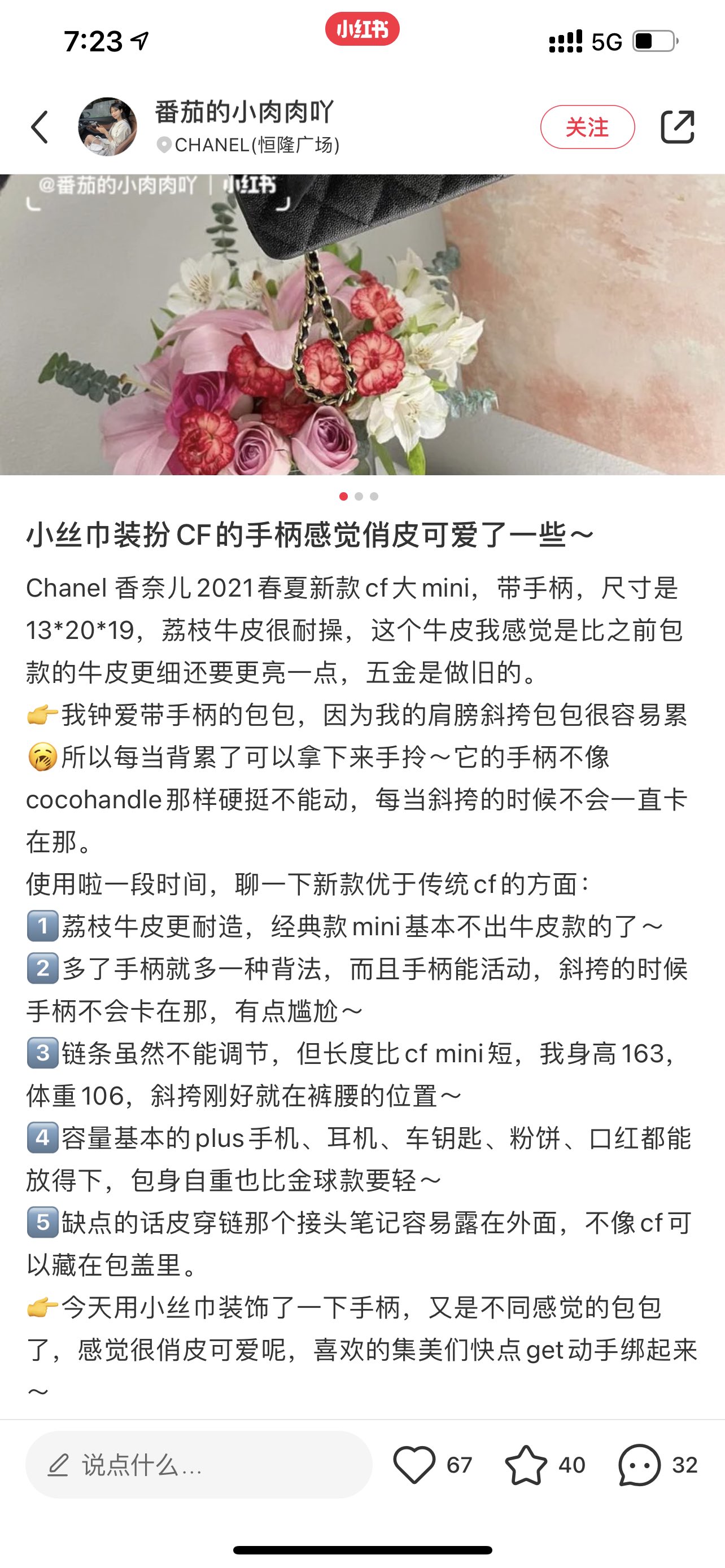The image size is (725, 1568).
Task: Open the comments bubble
Action: point(639,1465)
